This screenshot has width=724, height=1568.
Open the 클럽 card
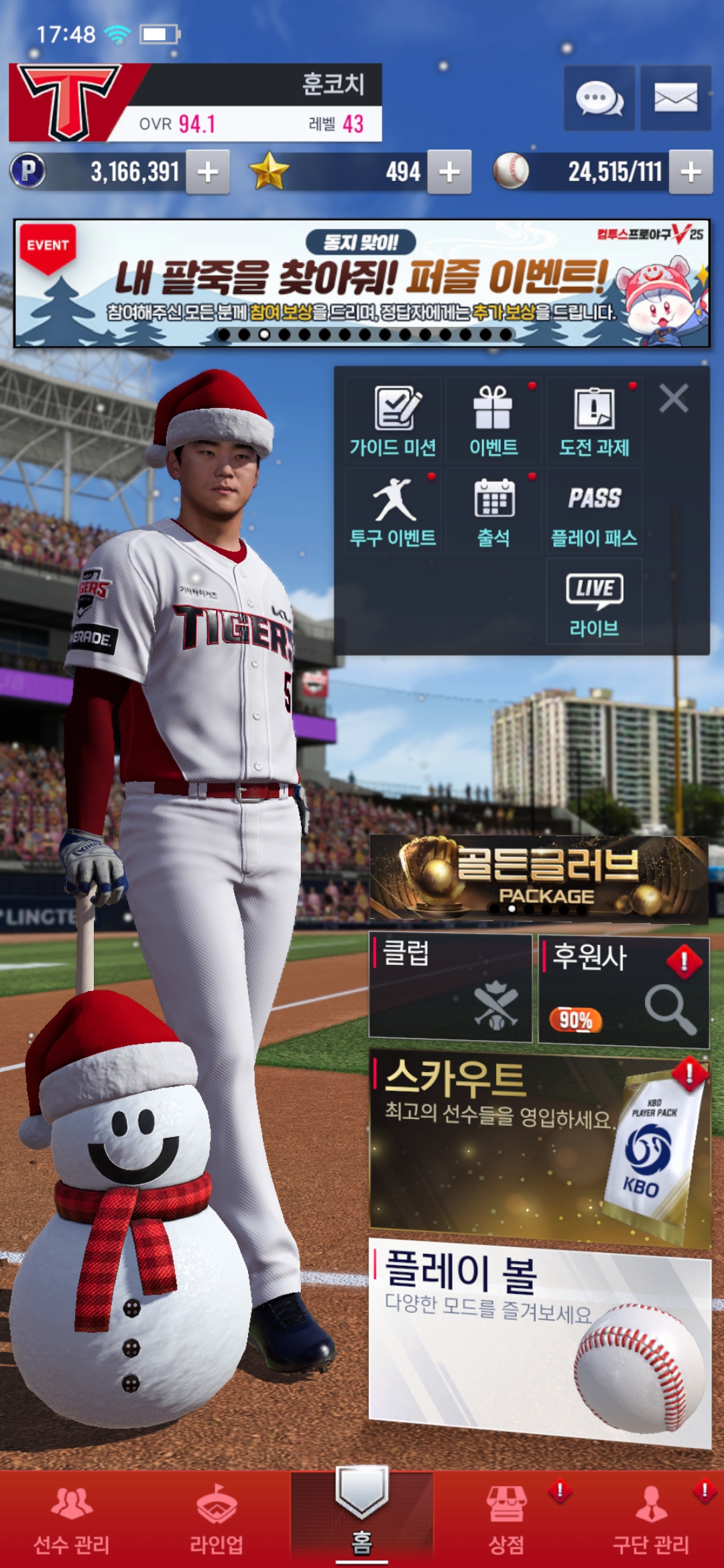click(450, 986)
